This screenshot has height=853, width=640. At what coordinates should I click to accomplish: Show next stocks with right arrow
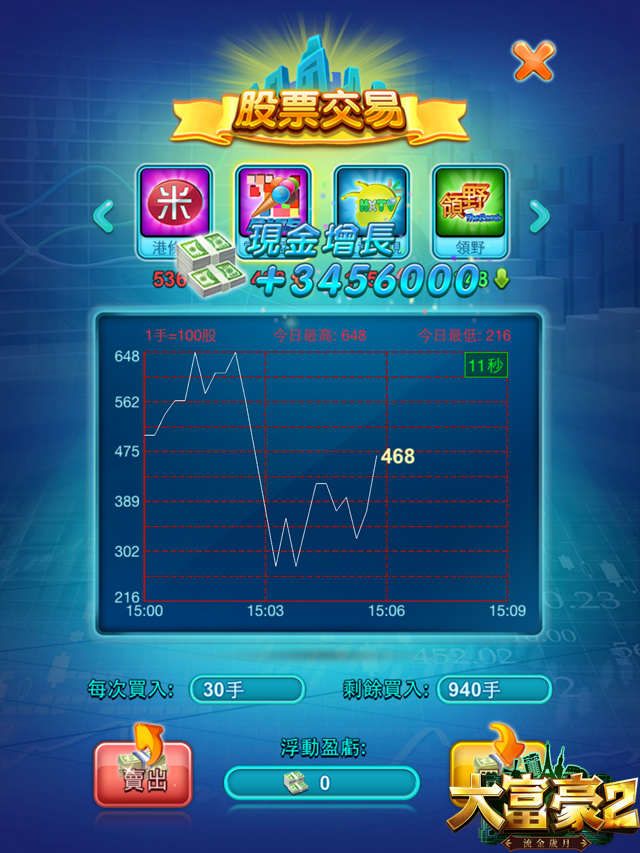[x=538, y=214]
